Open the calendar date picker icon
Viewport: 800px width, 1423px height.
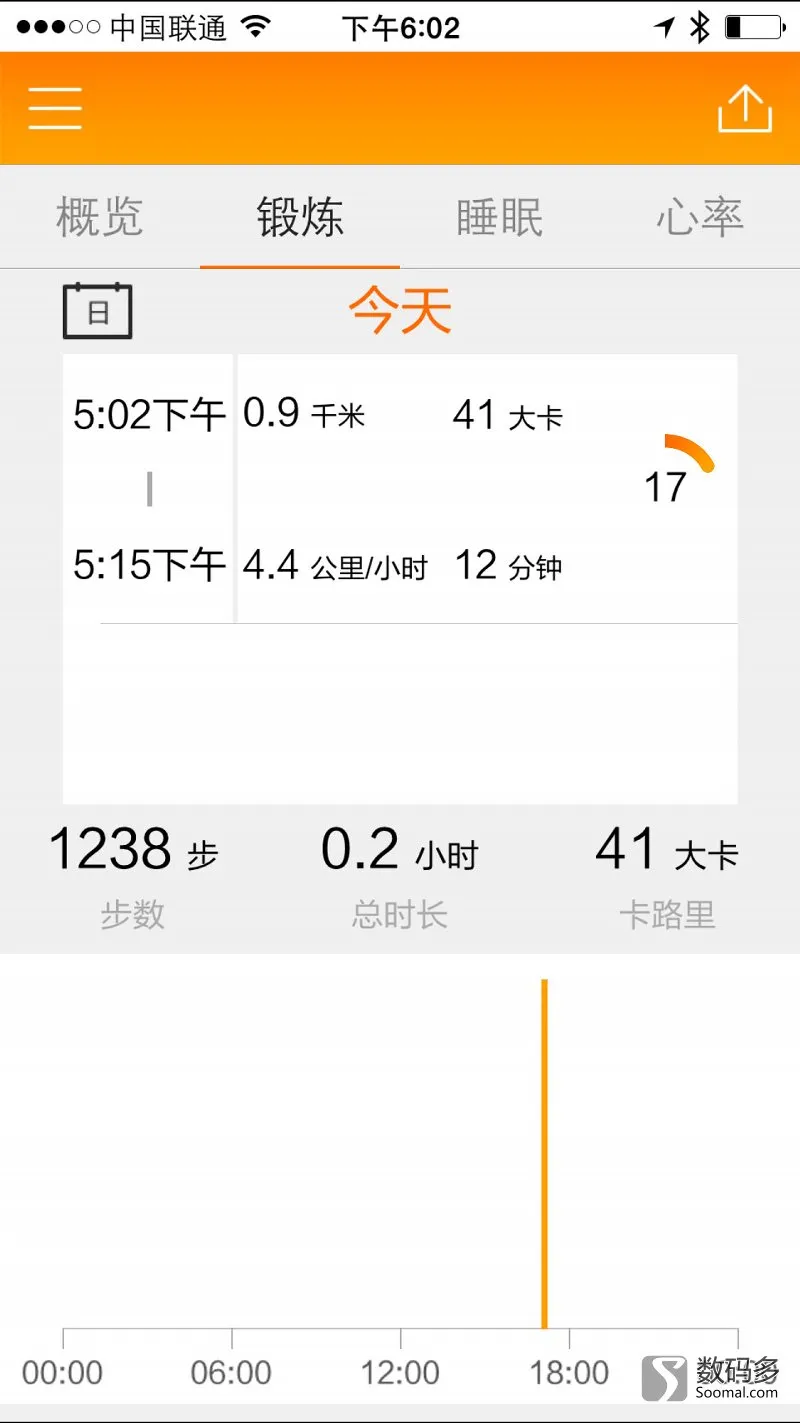point(97,311)
